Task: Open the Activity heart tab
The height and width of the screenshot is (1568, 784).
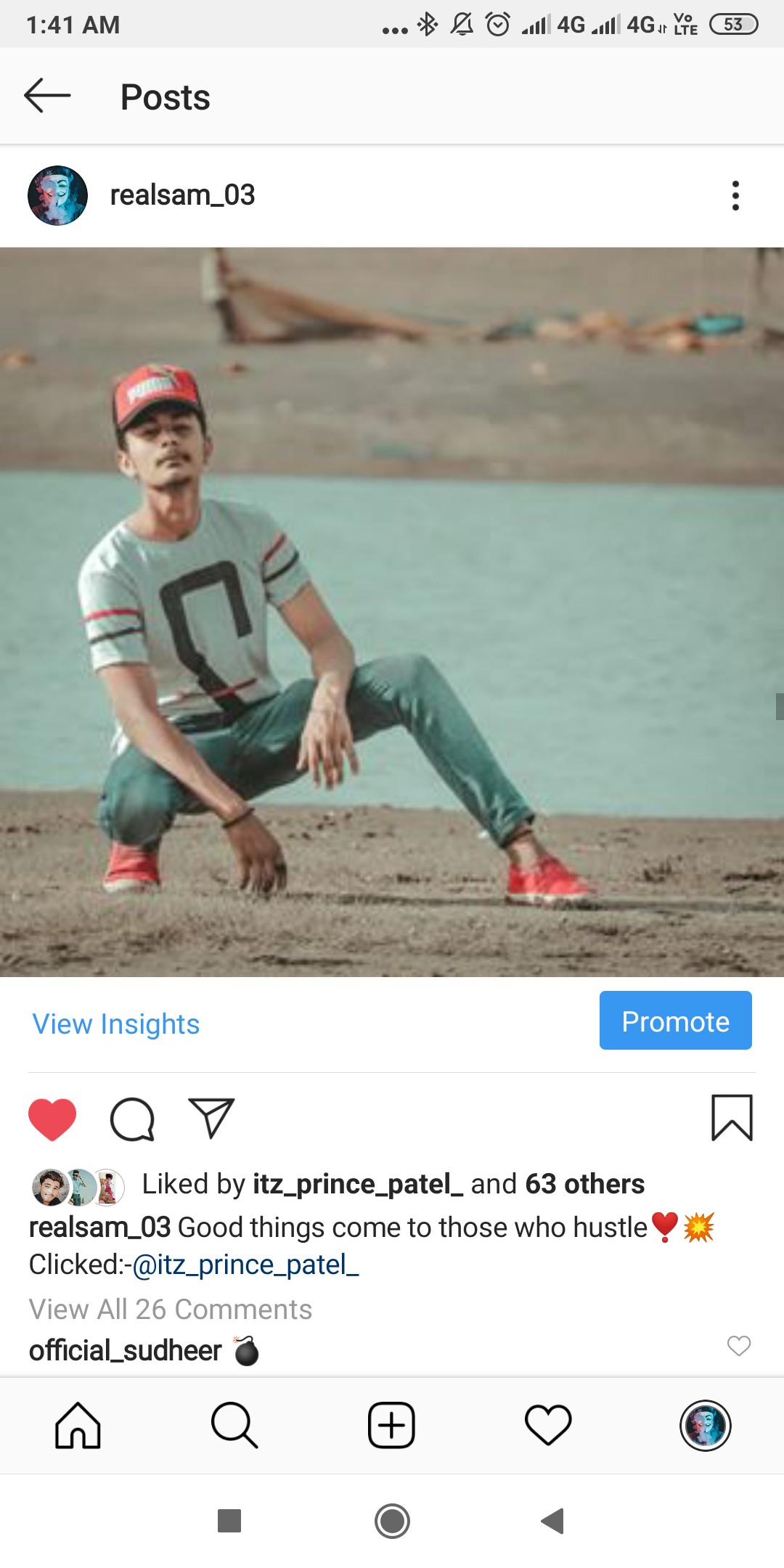Action: (548, 1426)
